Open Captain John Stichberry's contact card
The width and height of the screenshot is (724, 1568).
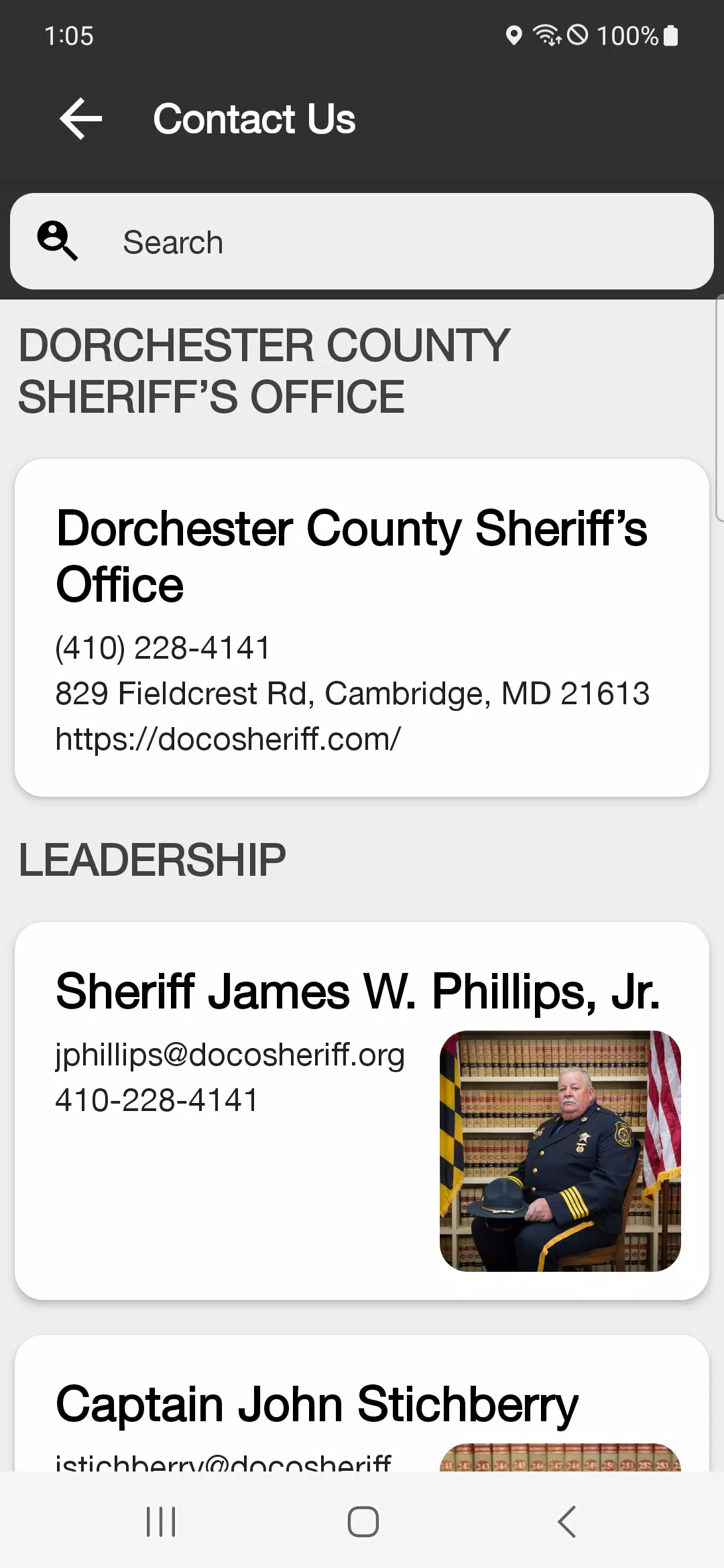pos(362,1404)
